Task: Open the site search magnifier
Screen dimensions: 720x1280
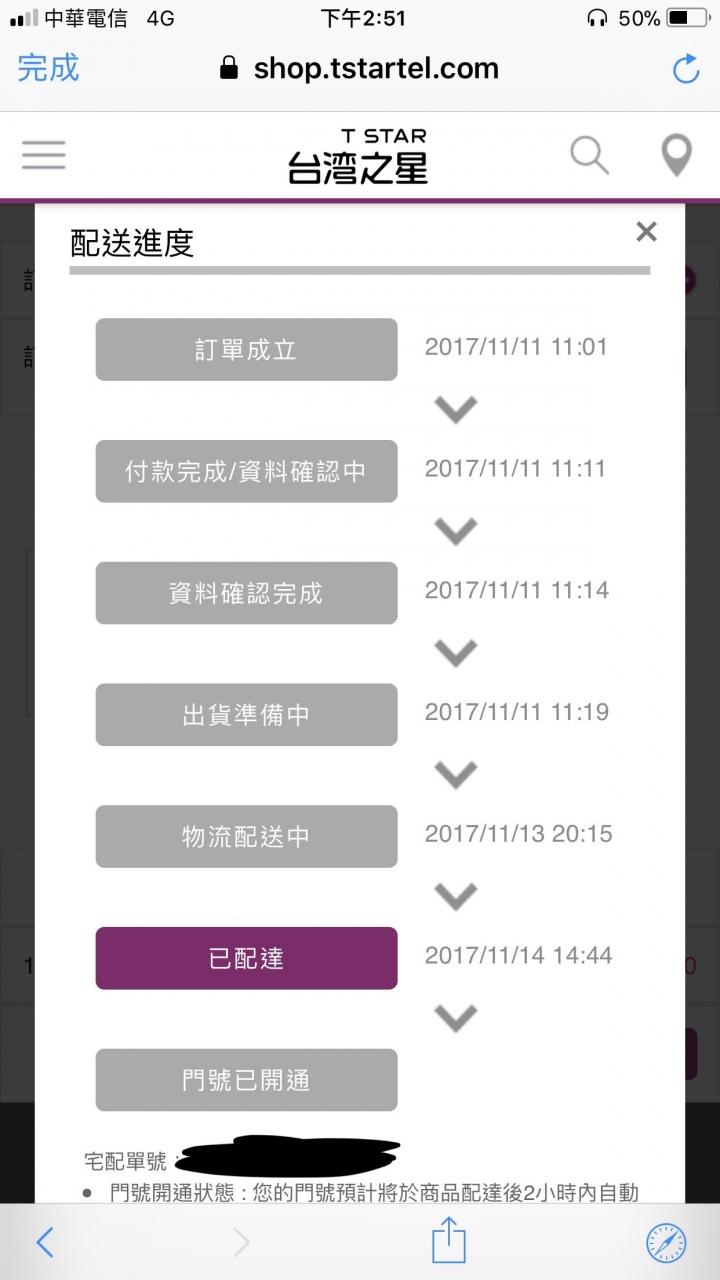Action: (x=589, y=155)
